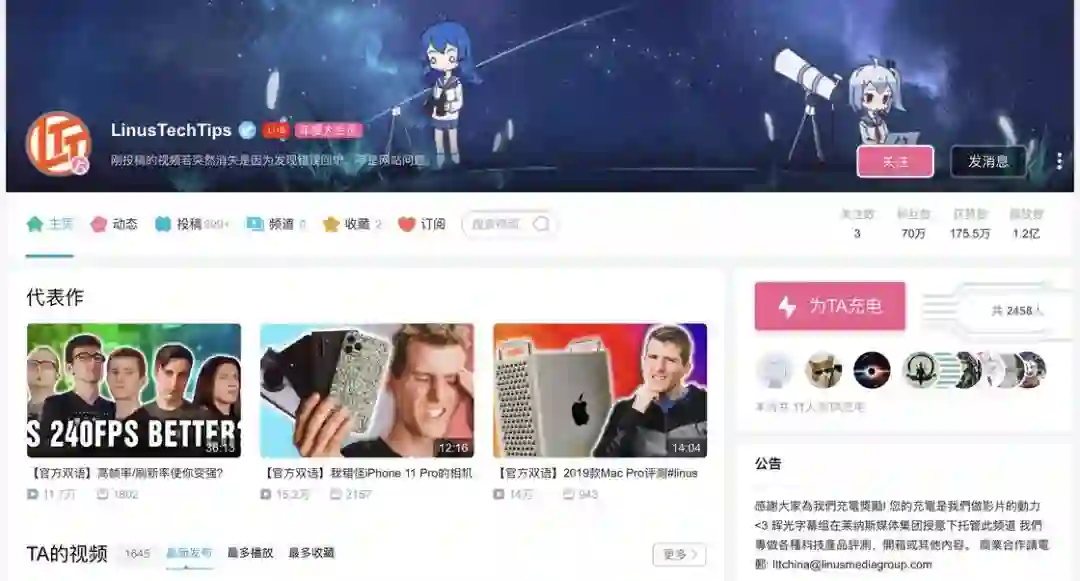Sort videos by 最多收藏
Screen dimensions: 1080x581
click(311, 553)
